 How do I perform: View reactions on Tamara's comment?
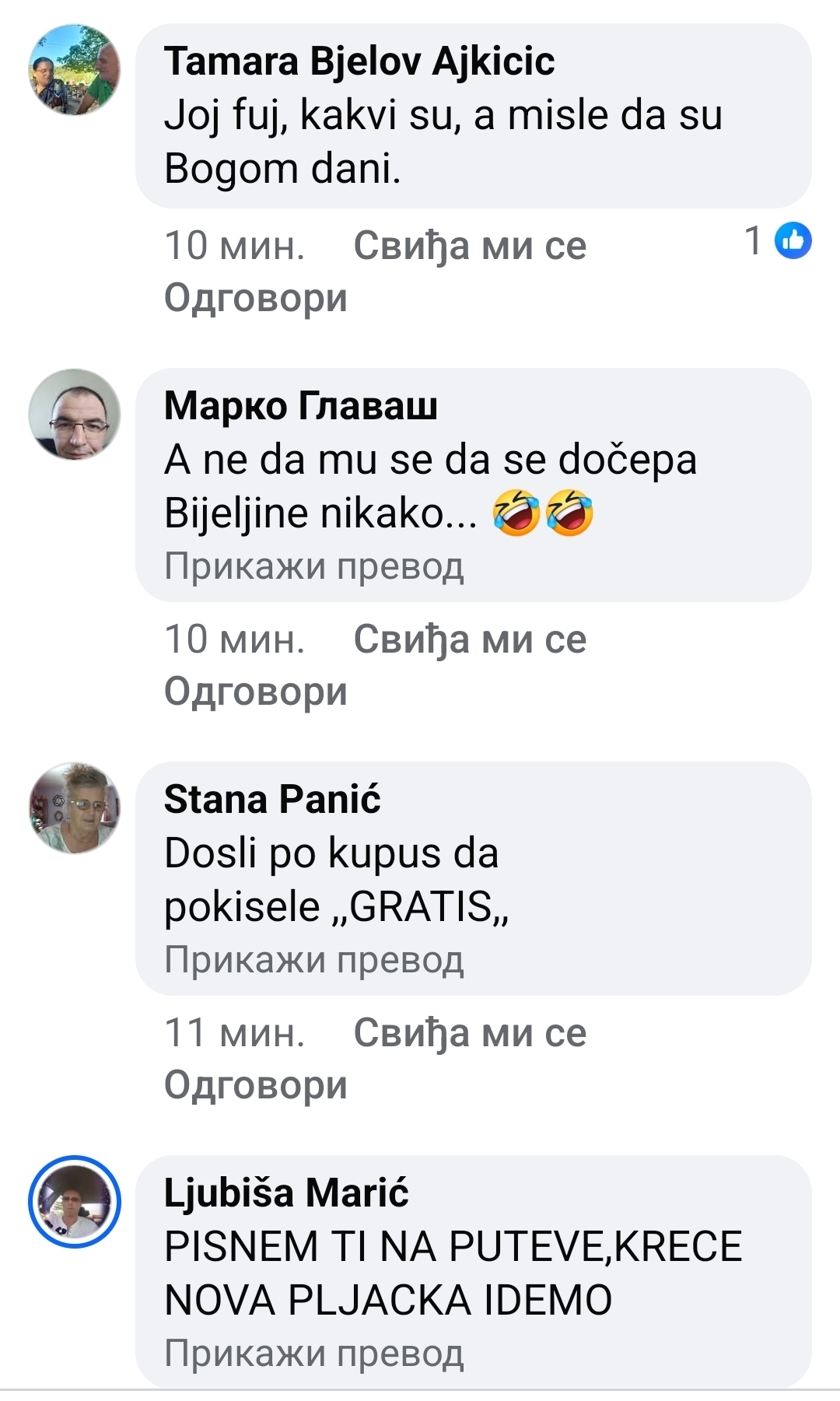pyautogui.click(x=779, y=240)
